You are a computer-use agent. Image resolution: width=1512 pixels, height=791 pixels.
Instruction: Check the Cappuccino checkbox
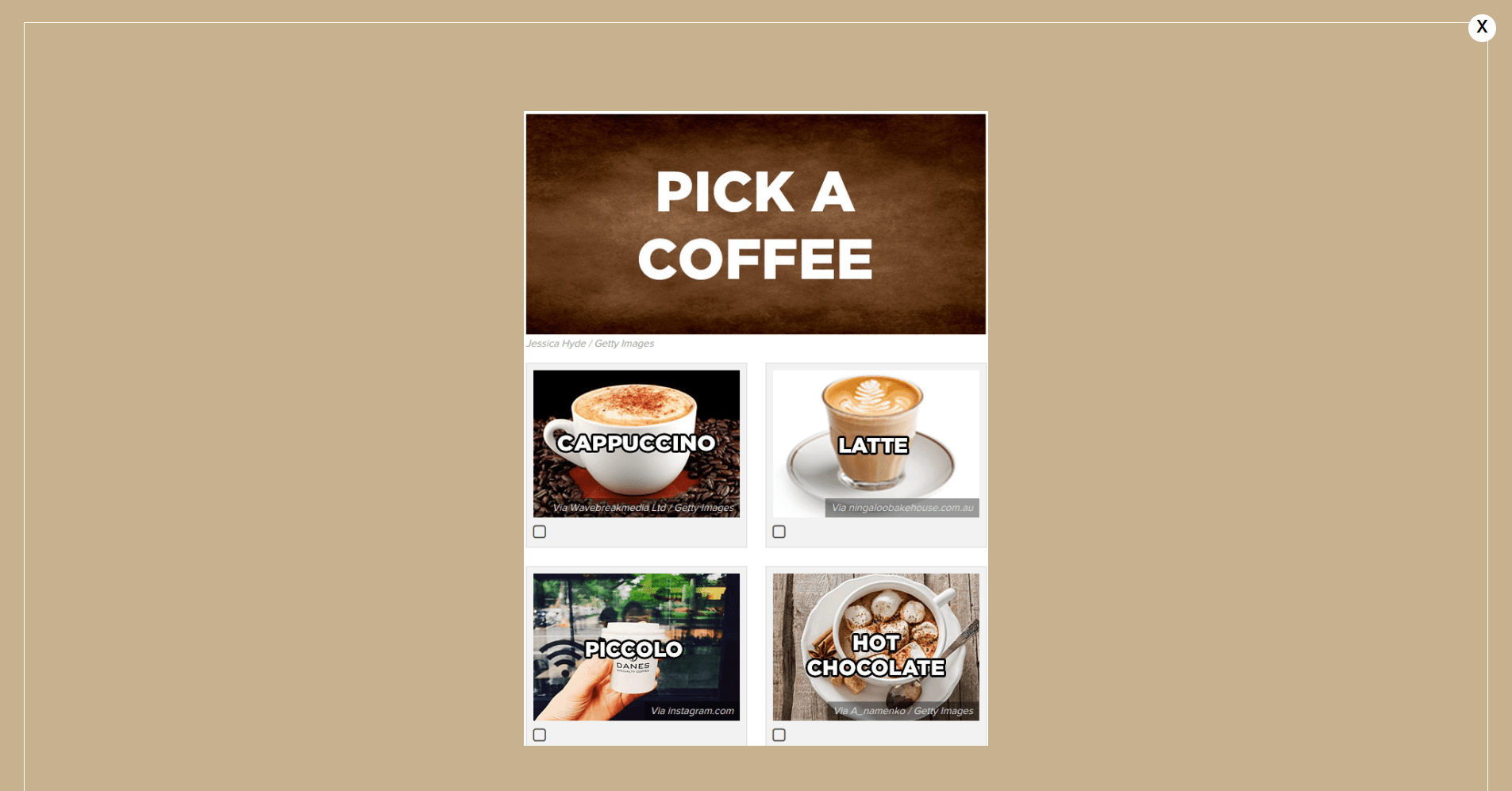540,532
